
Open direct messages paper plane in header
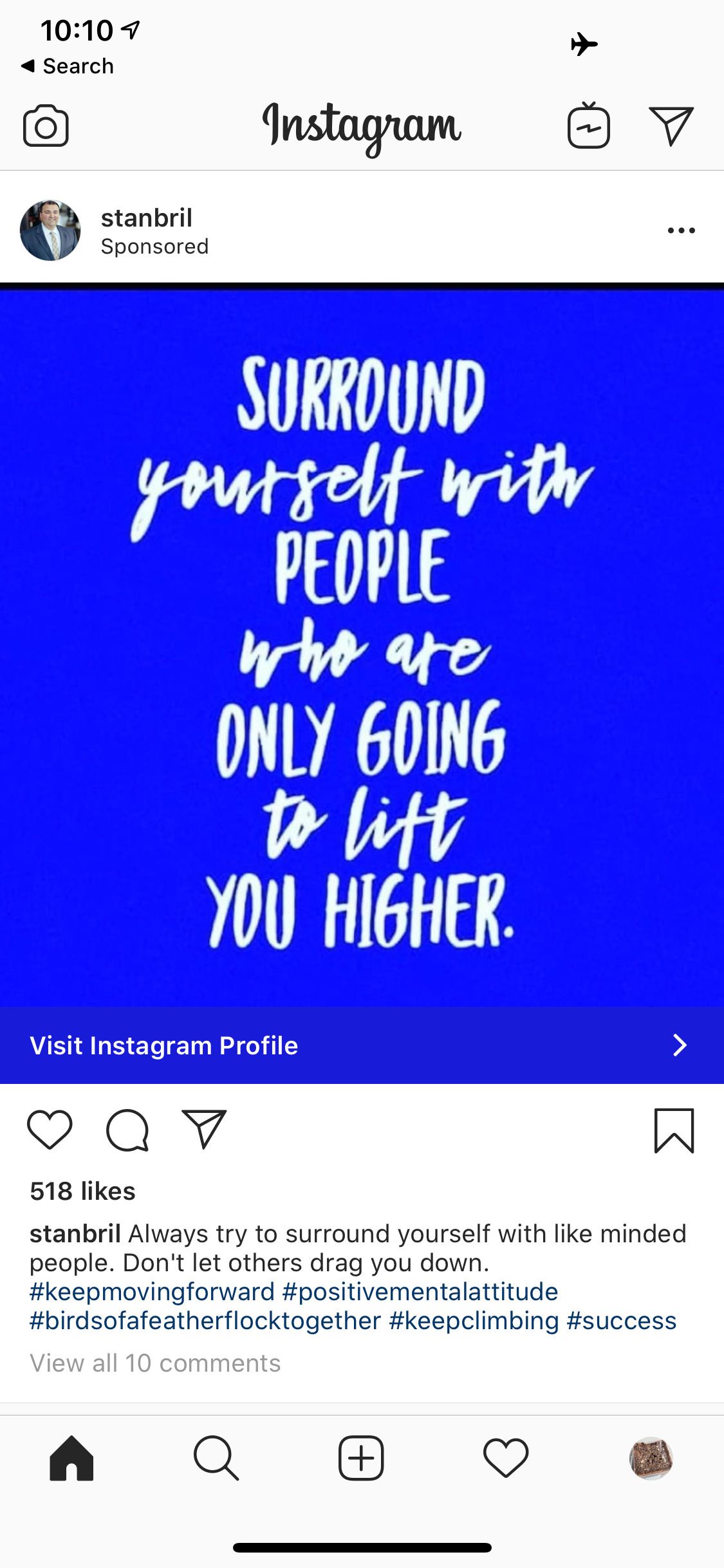click(x=671, y=126)
